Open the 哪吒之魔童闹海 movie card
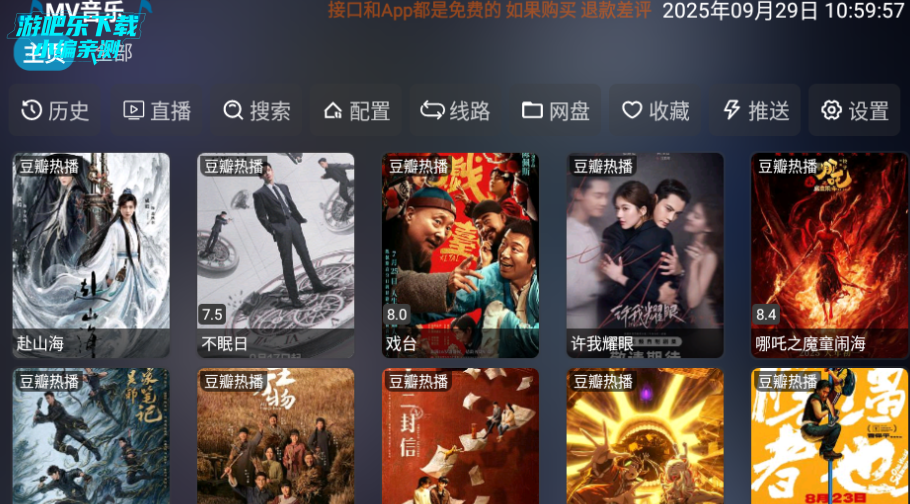Viewport: 910px width, 504px height. [829, 255]
